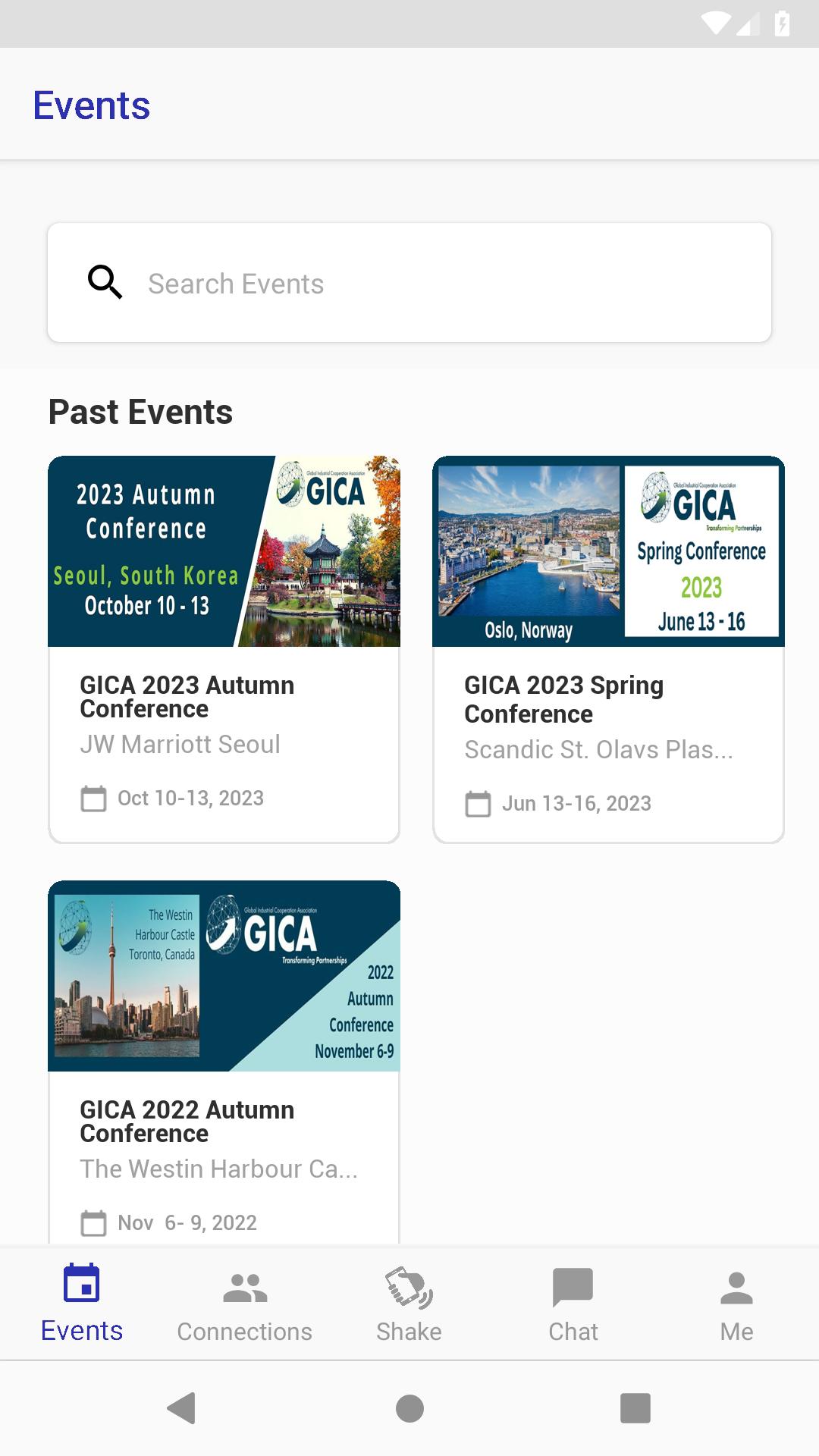Switch to the Me profile tab
The width and height of the screenshot is (819, 1456).
tap(736, 1303)
